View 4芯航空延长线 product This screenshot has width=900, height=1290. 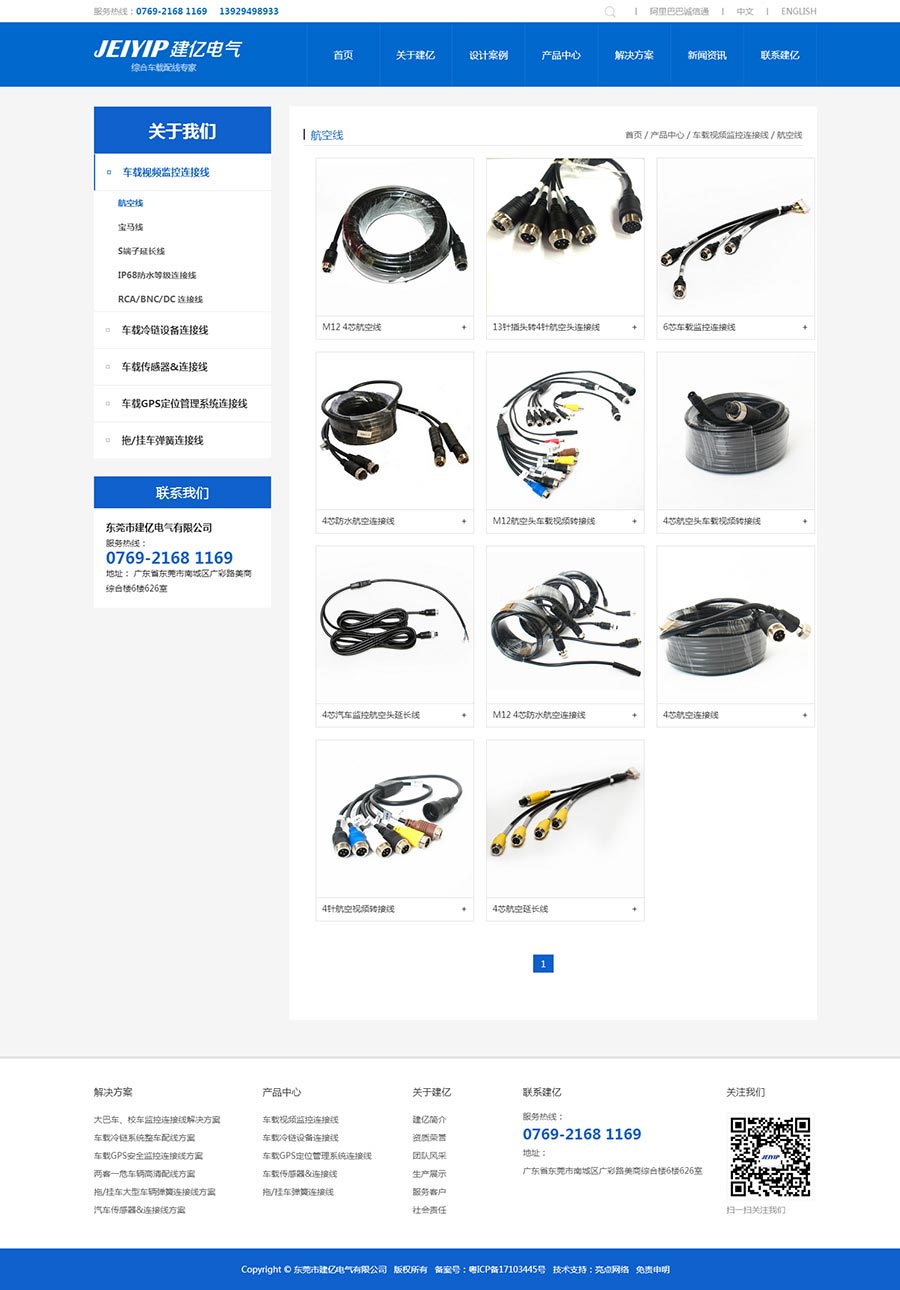(x=565, y=820)
